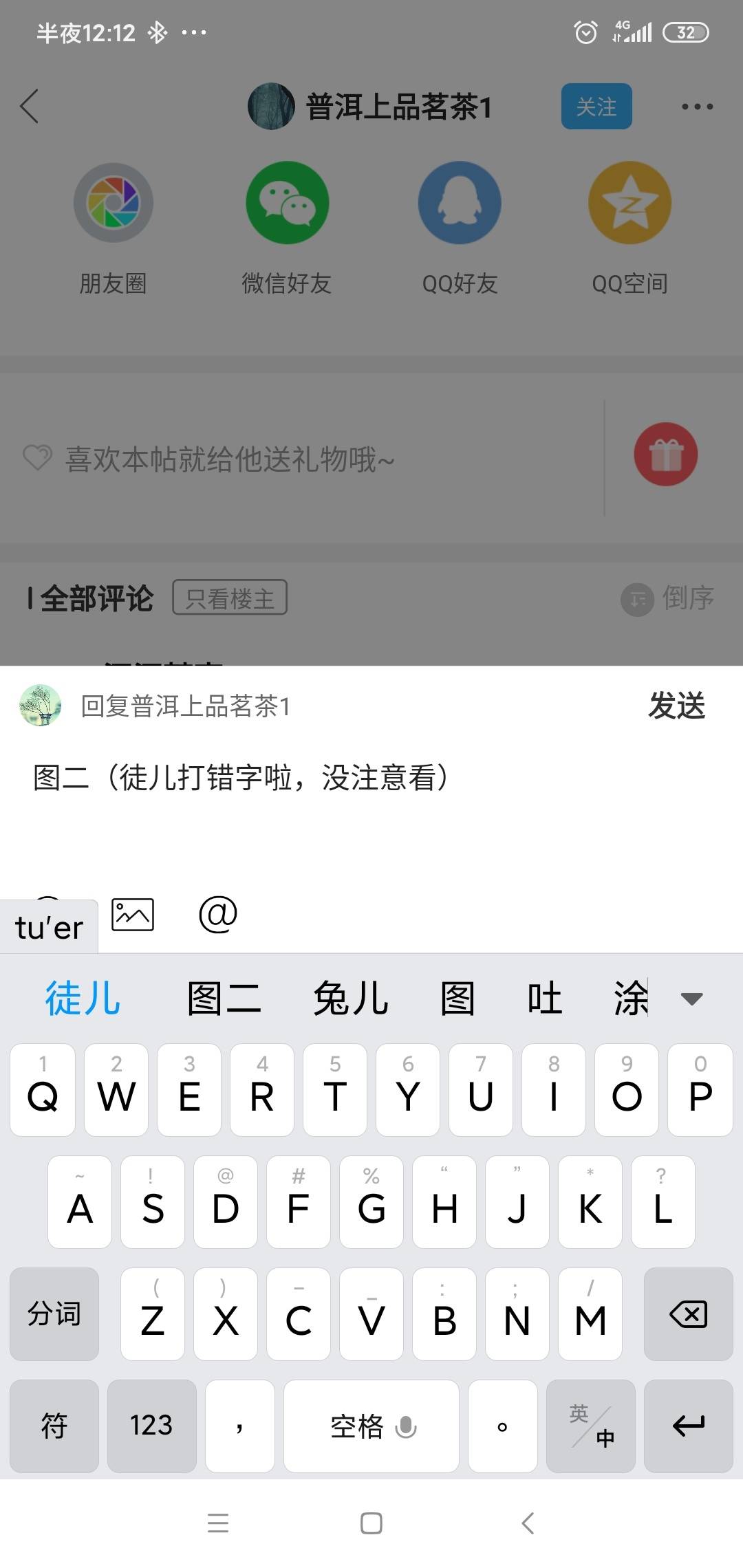Open the 123 number keypad

(x=151, y=1426)
